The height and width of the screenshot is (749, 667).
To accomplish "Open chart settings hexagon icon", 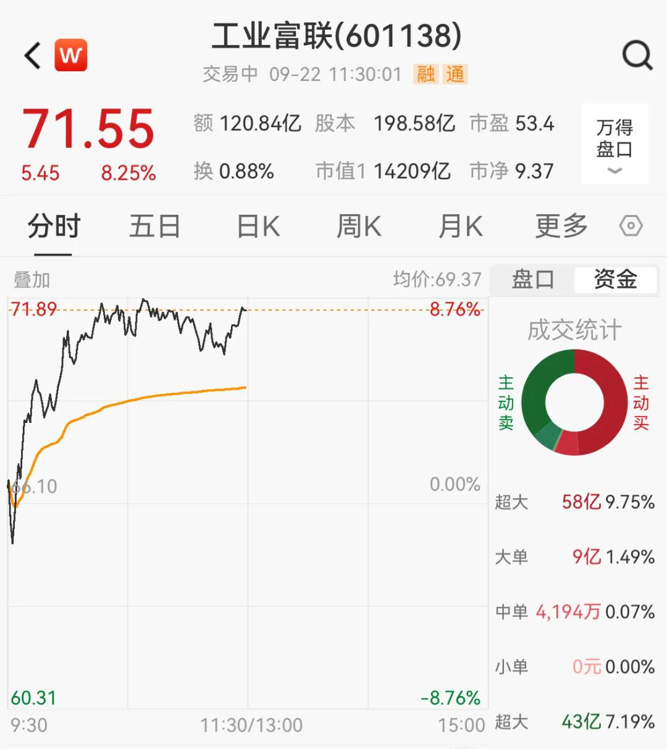I will (x=631, y=226).
